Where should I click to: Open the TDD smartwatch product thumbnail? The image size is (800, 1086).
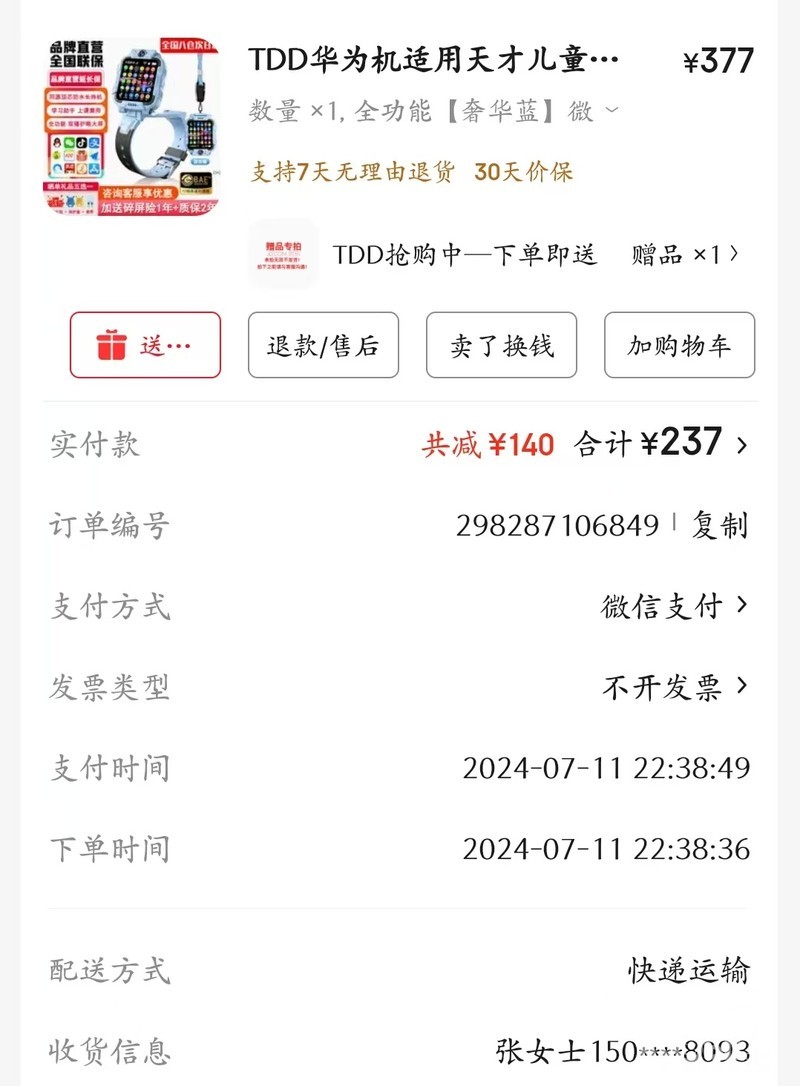point(133,126)
